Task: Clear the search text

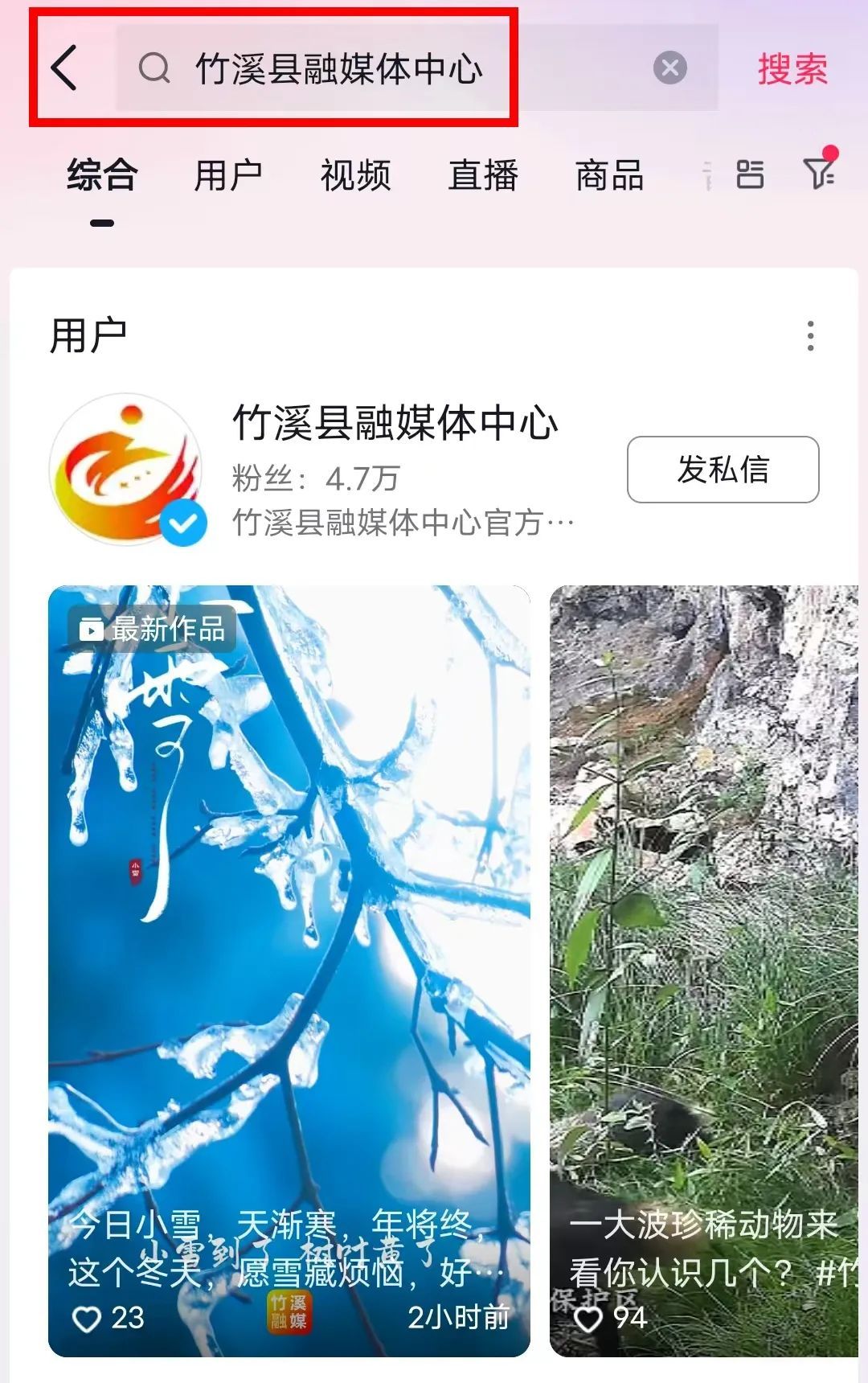Action: tap(669, 68)
